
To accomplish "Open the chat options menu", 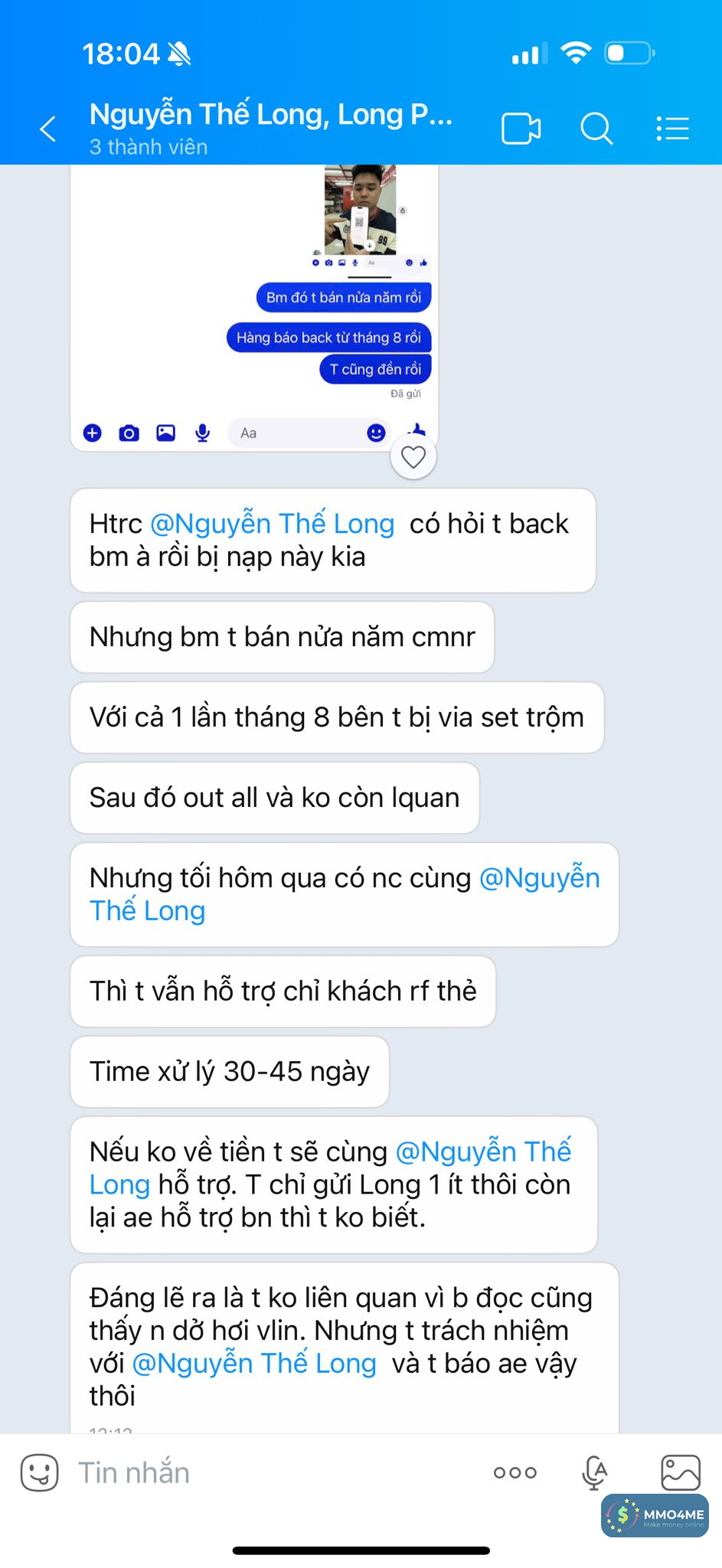I will (672, 129).
